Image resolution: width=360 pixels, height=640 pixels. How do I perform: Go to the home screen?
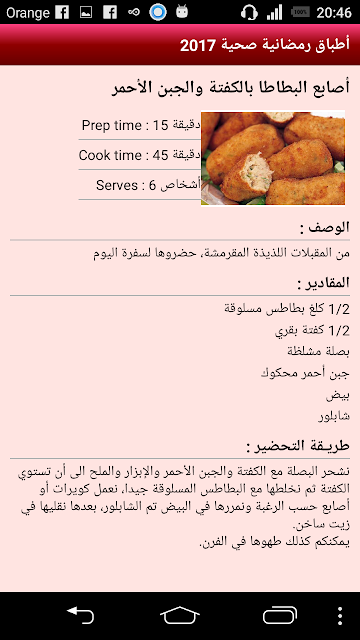click(180, 615)
